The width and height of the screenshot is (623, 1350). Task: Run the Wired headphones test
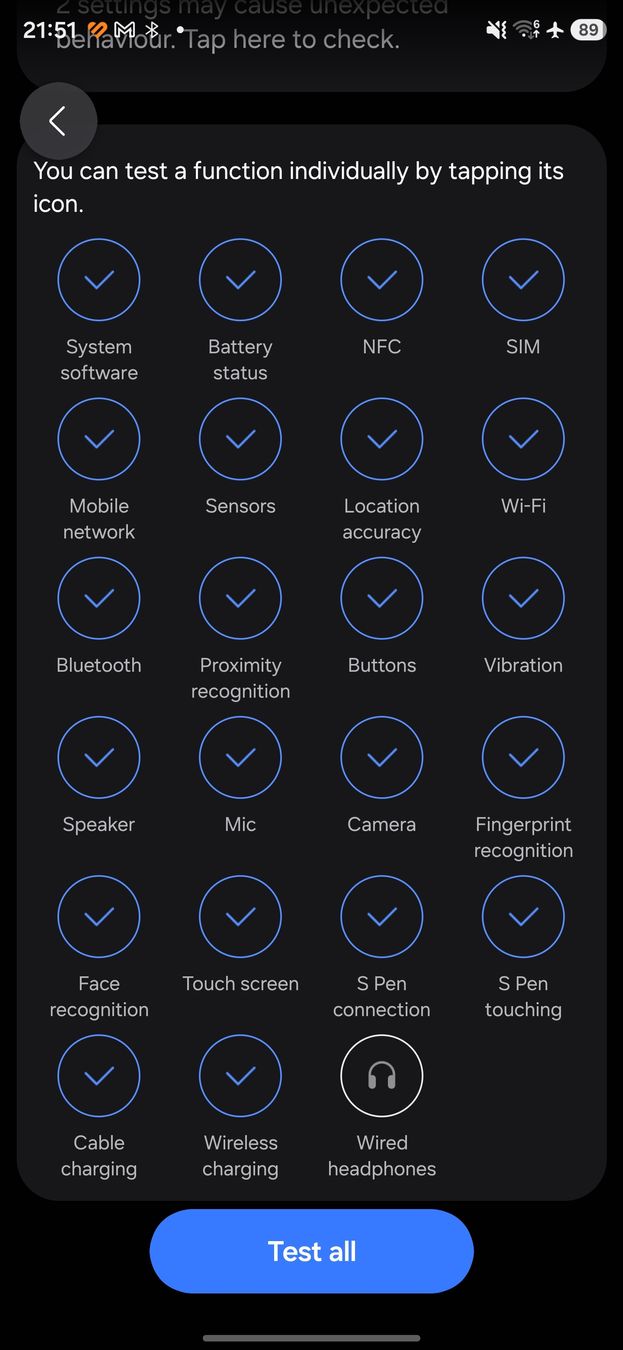coord(382,1076)
